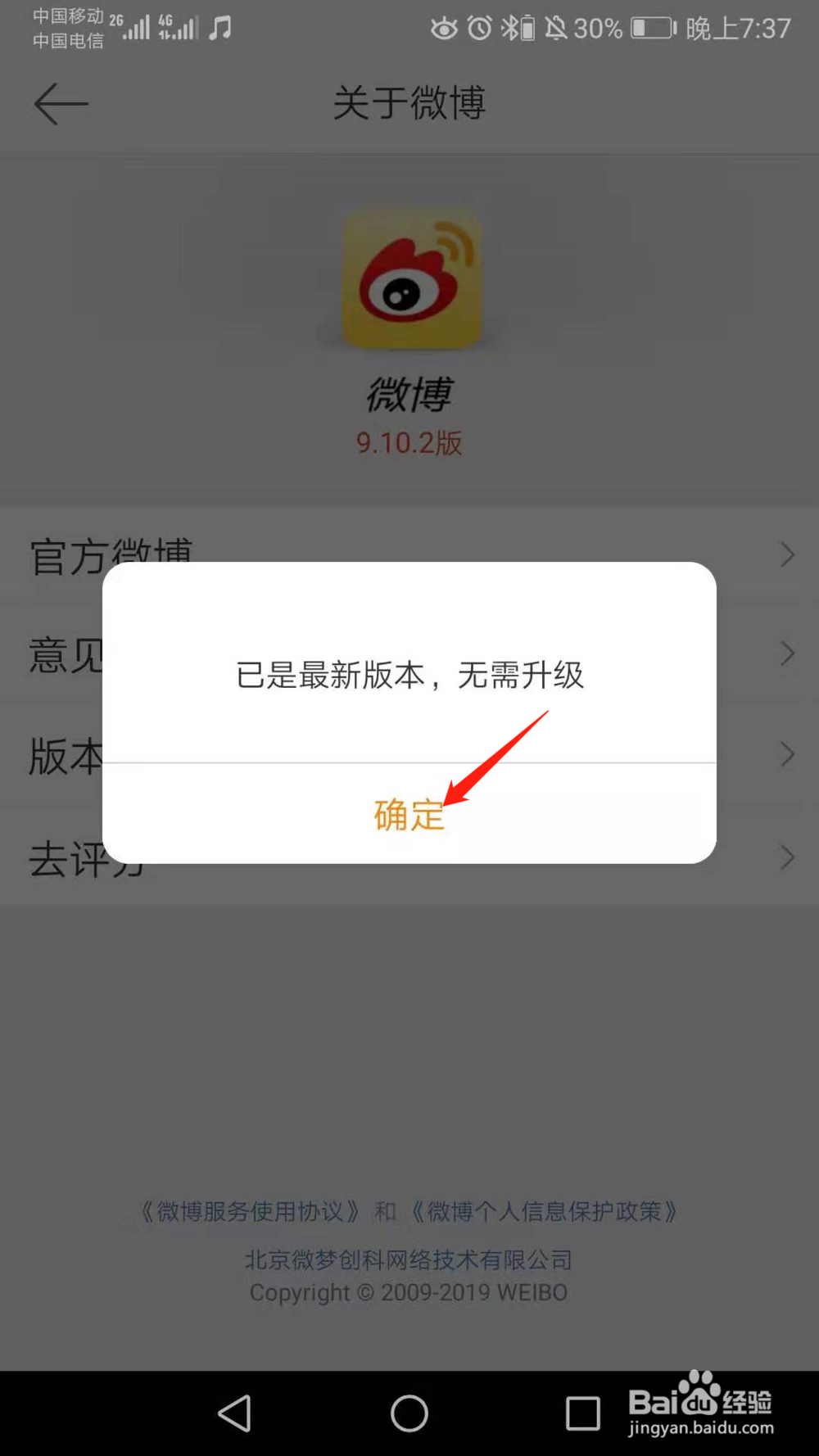Expand the 官方微博 row via its chevron
The width and height of the screenshot is (819, 1456).
point(786,554)
